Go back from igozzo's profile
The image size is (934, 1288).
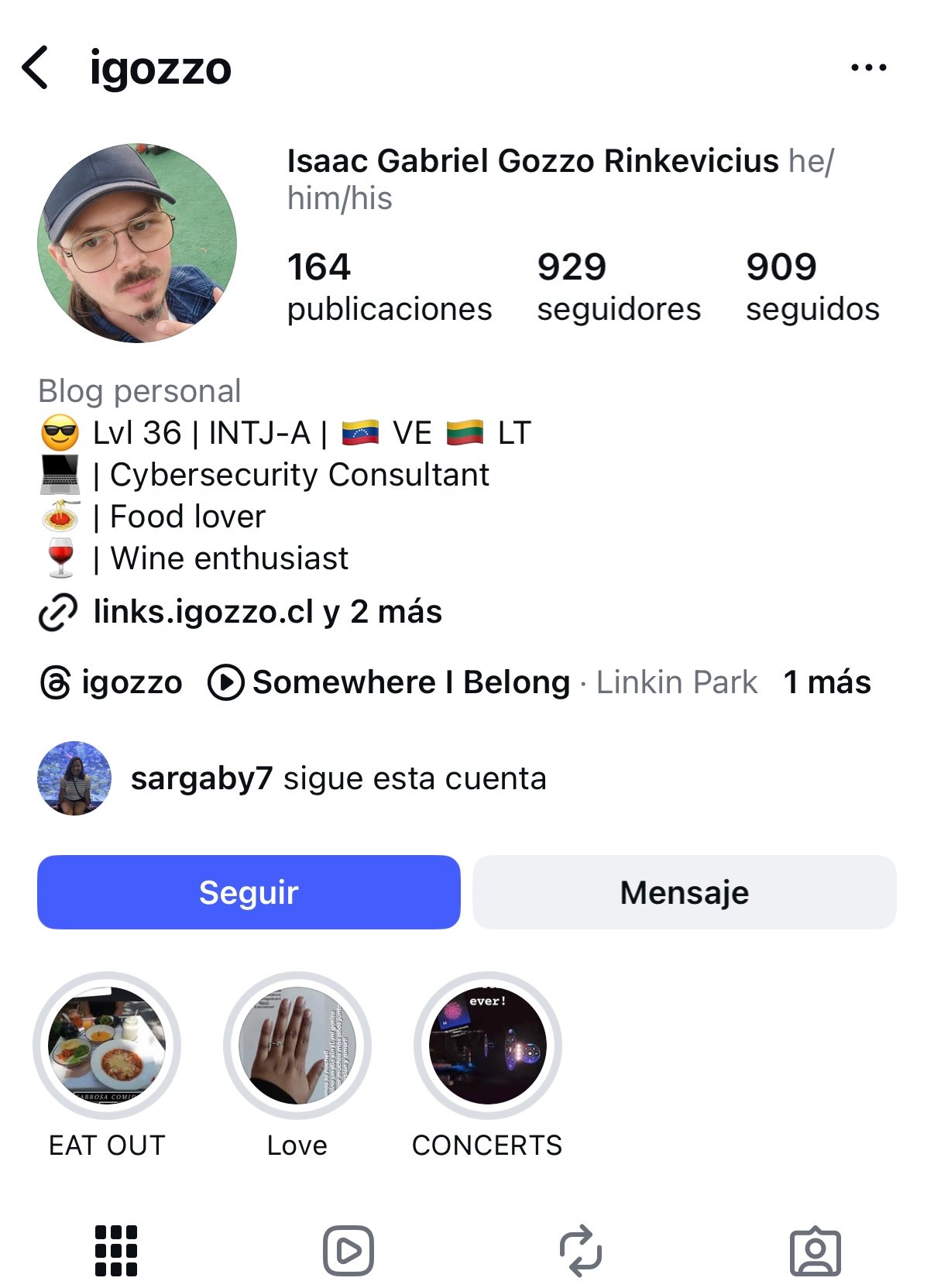36,68
